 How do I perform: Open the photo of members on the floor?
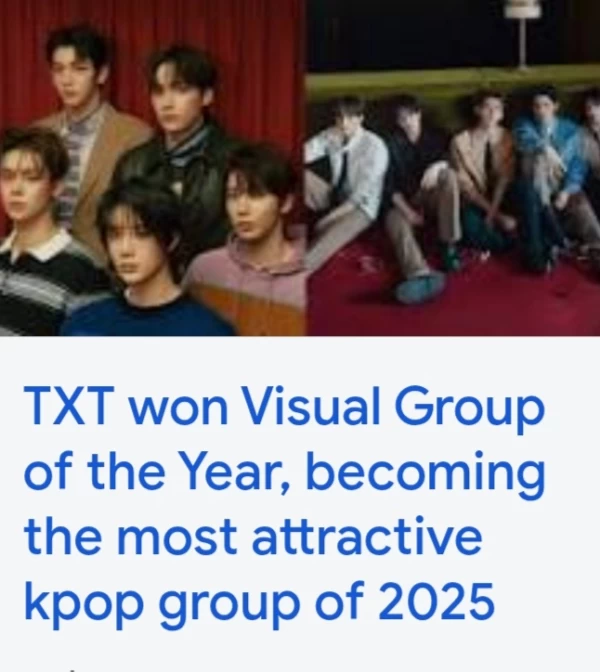(x=453, y=168)
